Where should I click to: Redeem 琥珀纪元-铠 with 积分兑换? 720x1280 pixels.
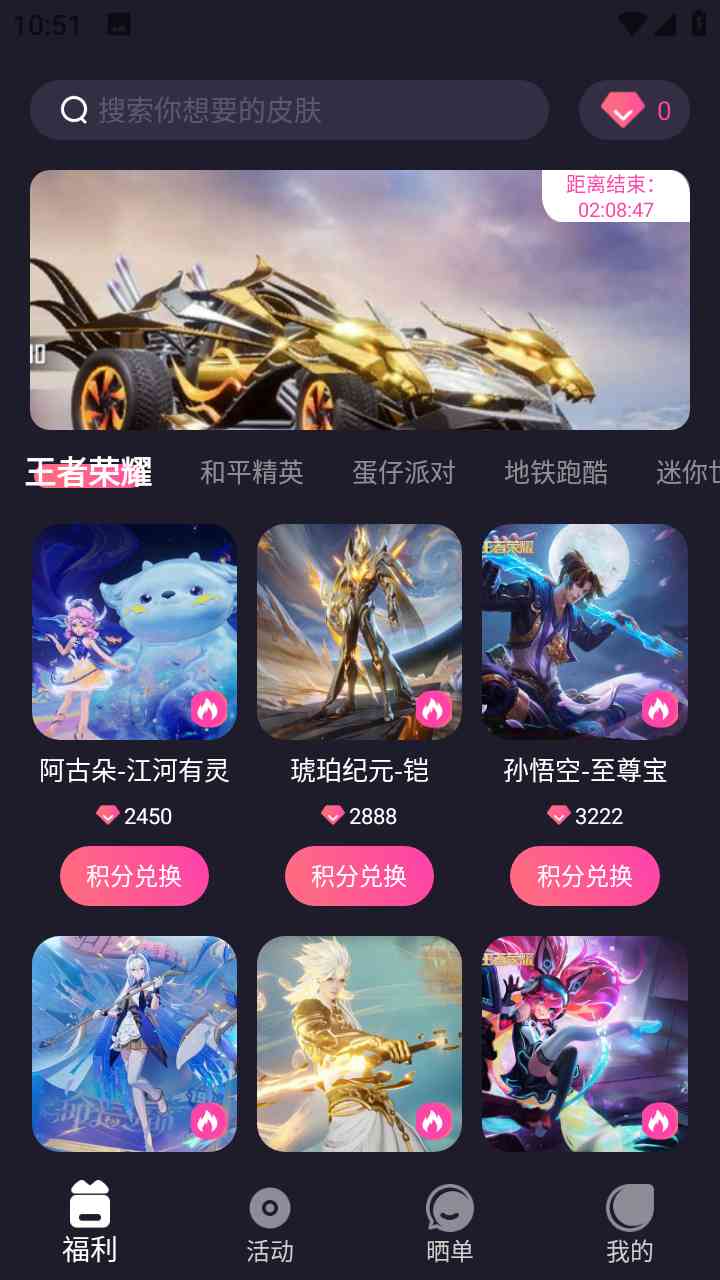click(x=359, y=876)
